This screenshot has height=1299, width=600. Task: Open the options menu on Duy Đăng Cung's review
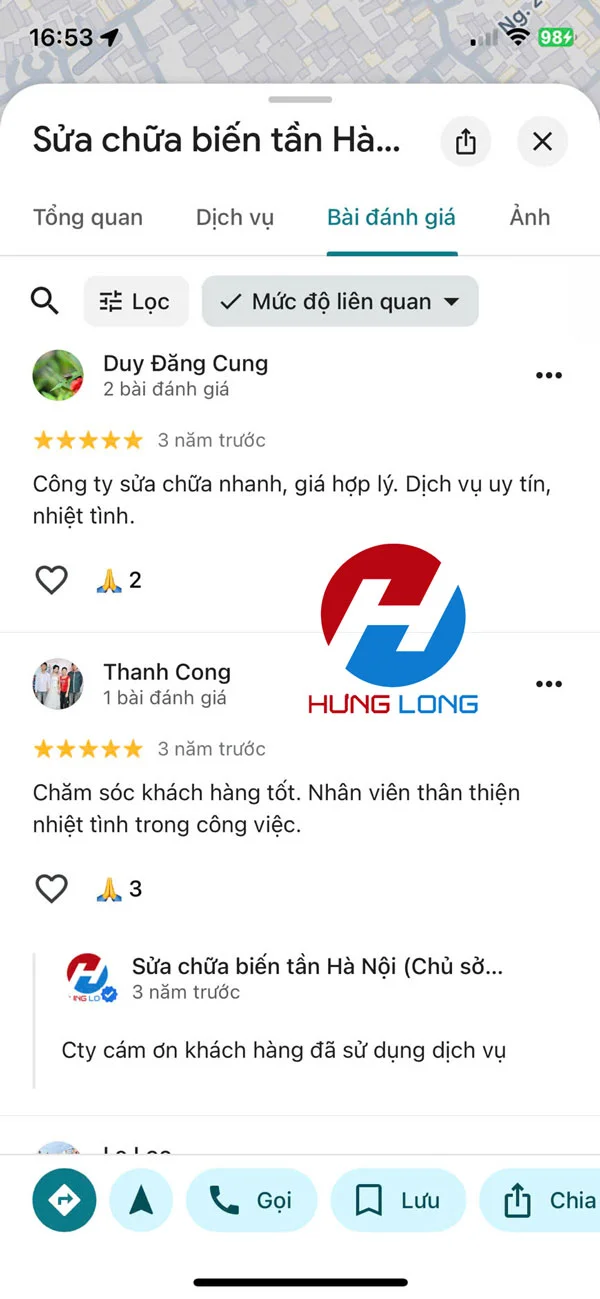pos(549,375)
